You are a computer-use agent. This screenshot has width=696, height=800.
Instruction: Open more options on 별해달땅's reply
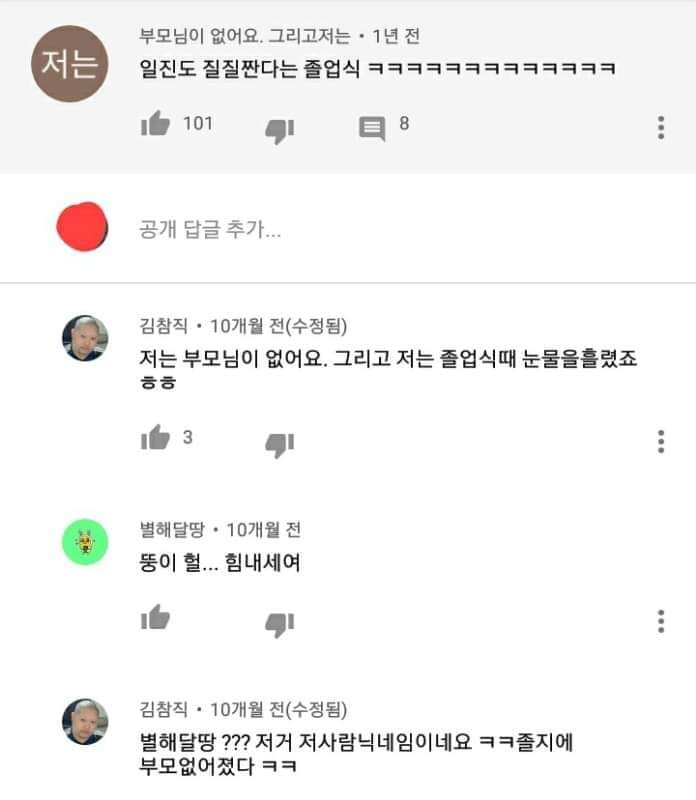click(661, 621)
